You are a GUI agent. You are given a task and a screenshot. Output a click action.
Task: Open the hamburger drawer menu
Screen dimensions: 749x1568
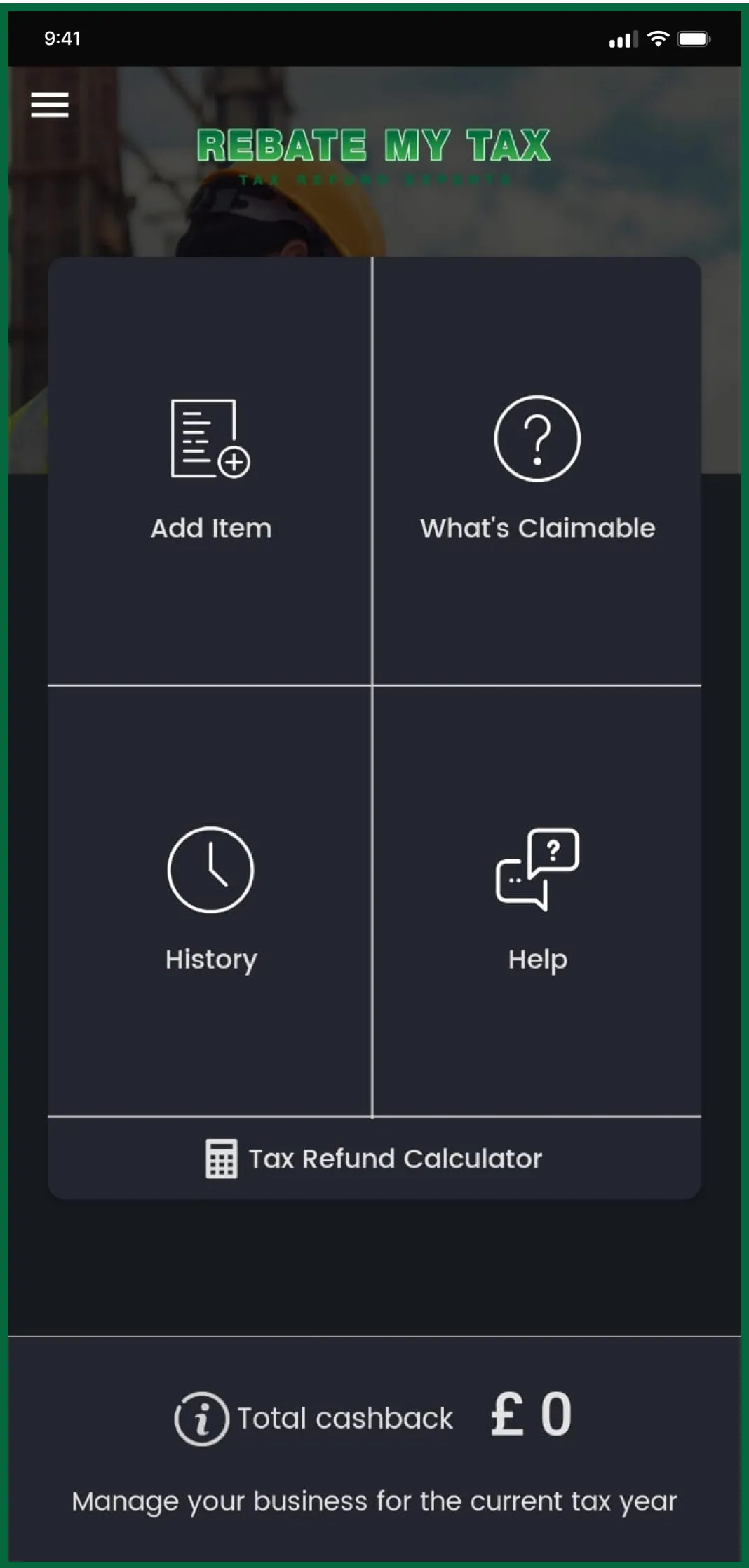click(50, 104)
